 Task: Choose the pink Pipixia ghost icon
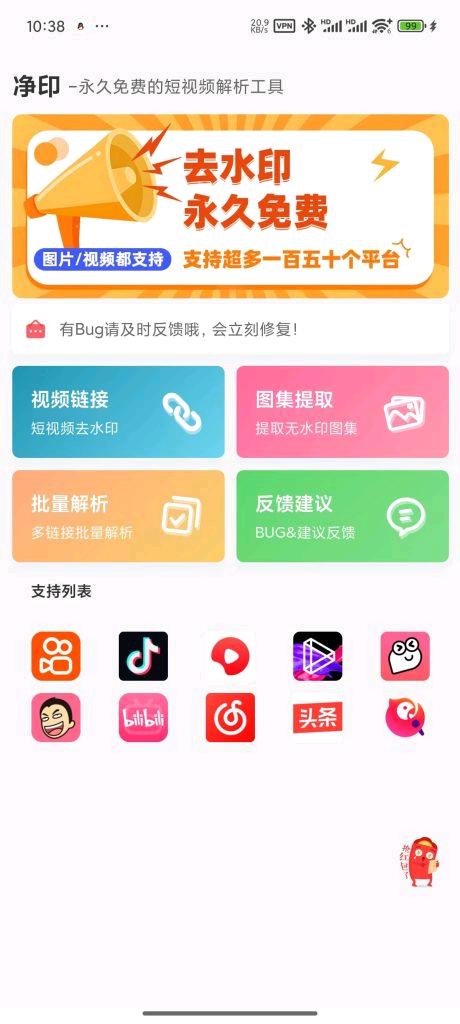(x=405, y=656)
